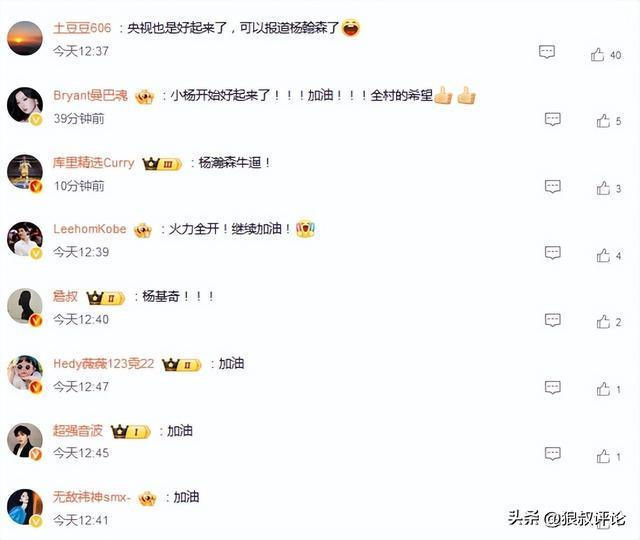Like Bryant's comment about 小杨
640x540 pixels.
pyautogui.click(x=603, y=120)
